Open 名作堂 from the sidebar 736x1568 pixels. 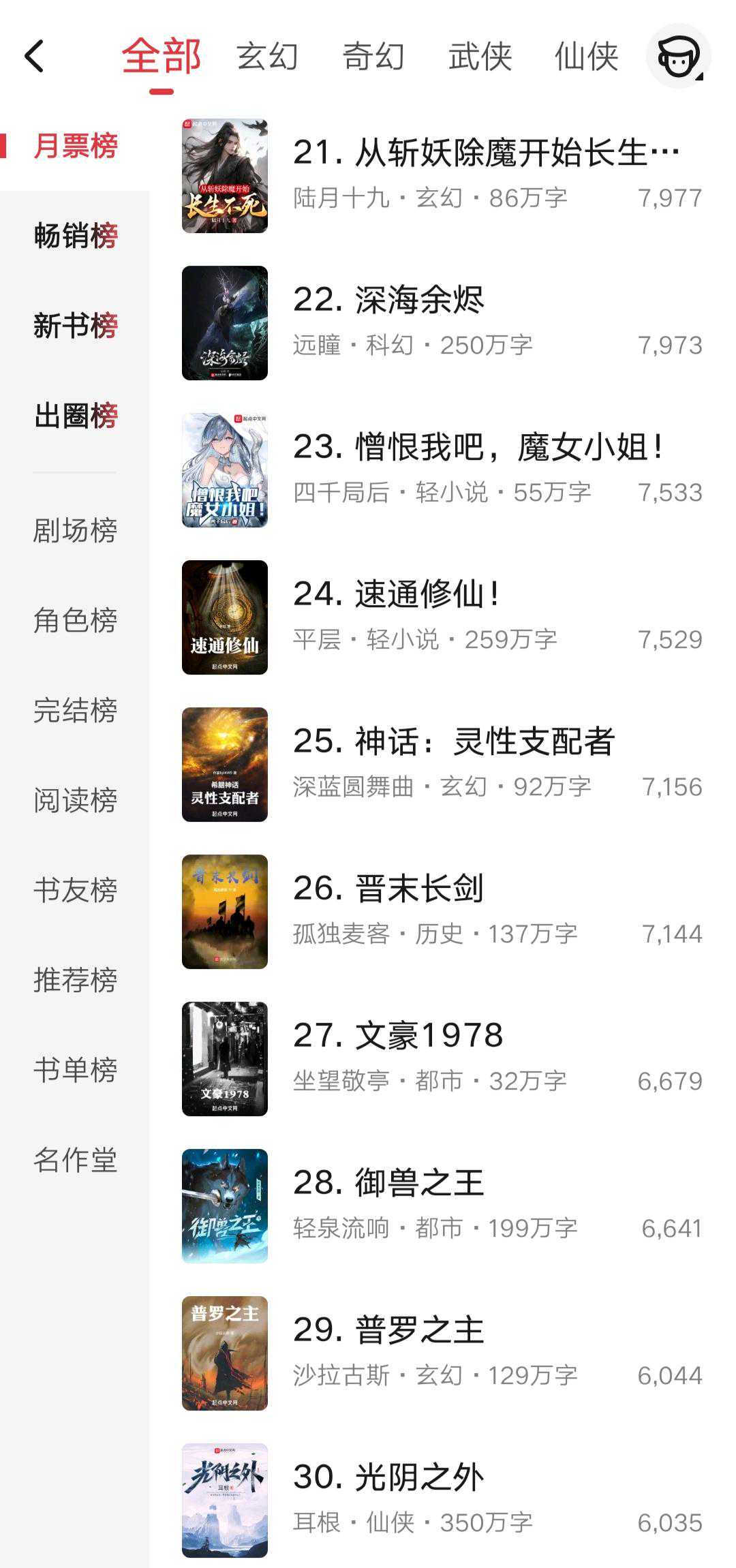click(x=75, y=1160)
